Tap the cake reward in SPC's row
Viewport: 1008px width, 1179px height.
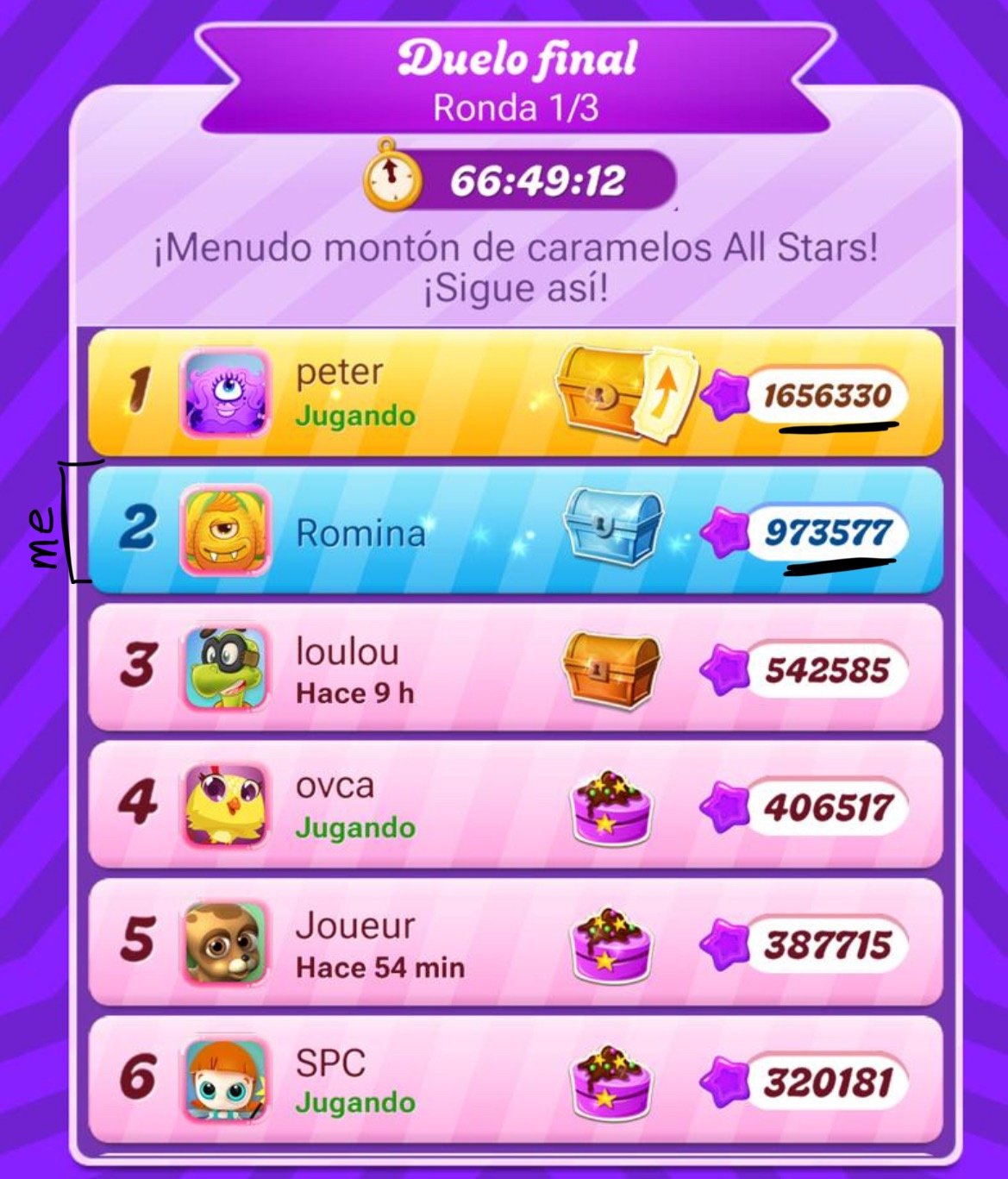tap(611, 1082)
